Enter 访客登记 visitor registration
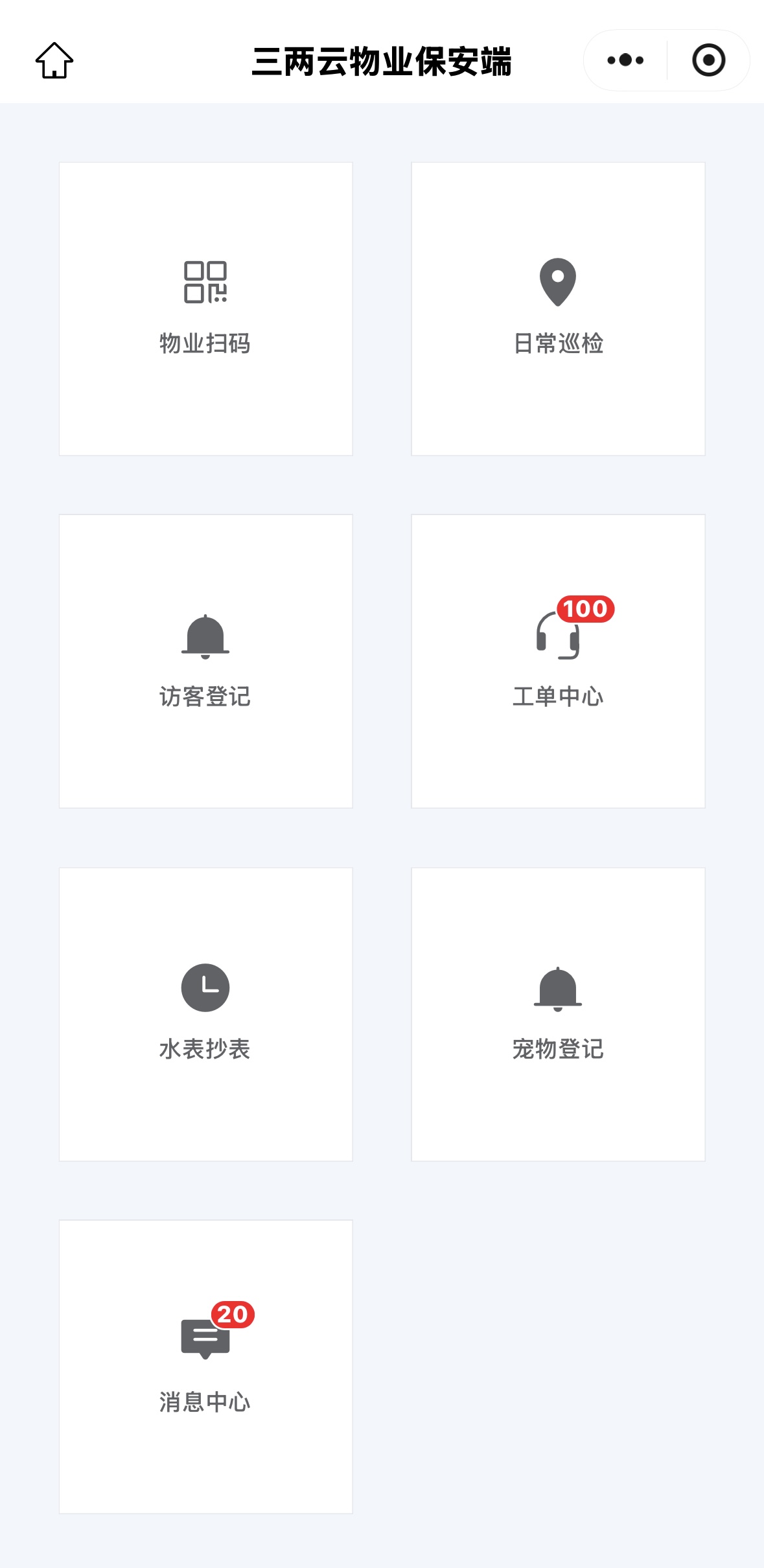 (x=205, y=660)
